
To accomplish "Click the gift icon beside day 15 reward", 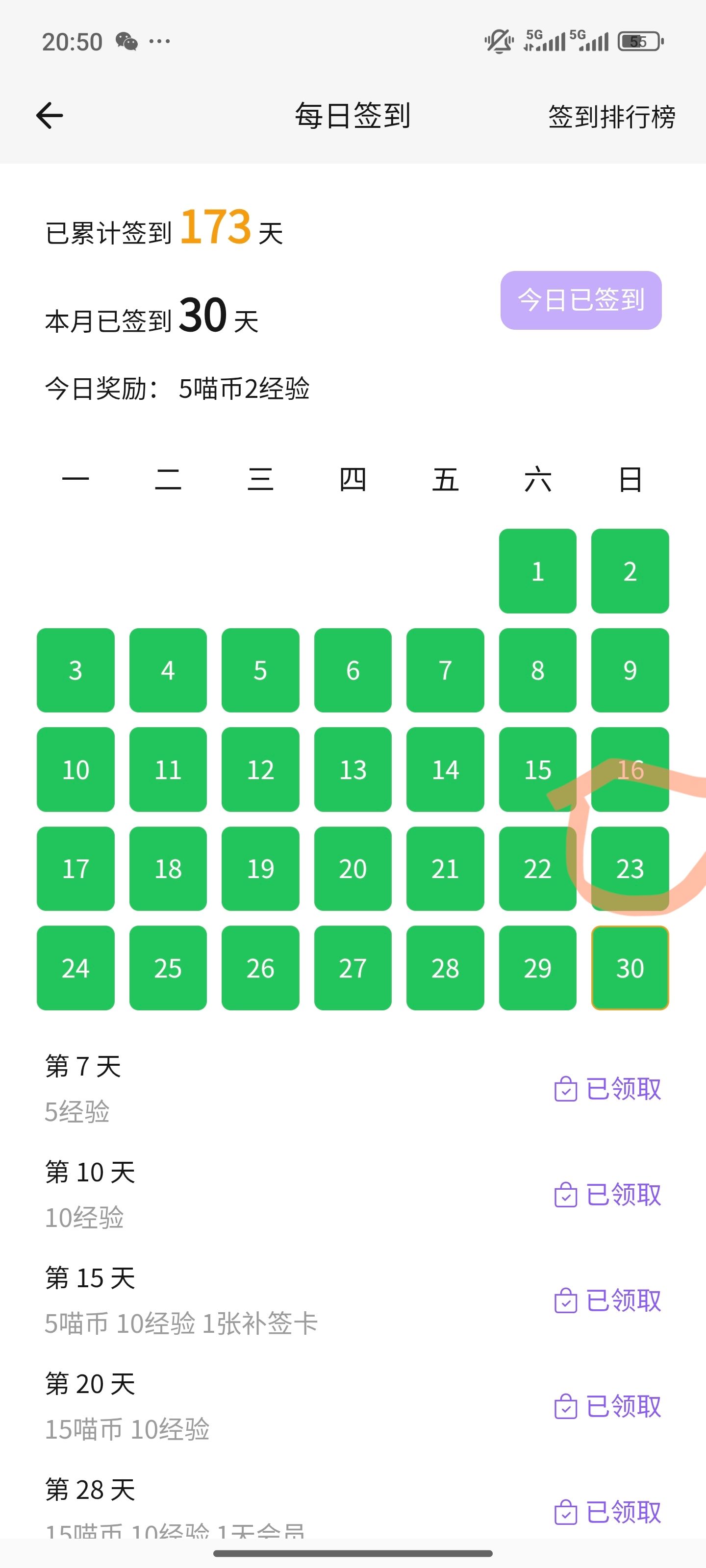I will click(566, 1300).
